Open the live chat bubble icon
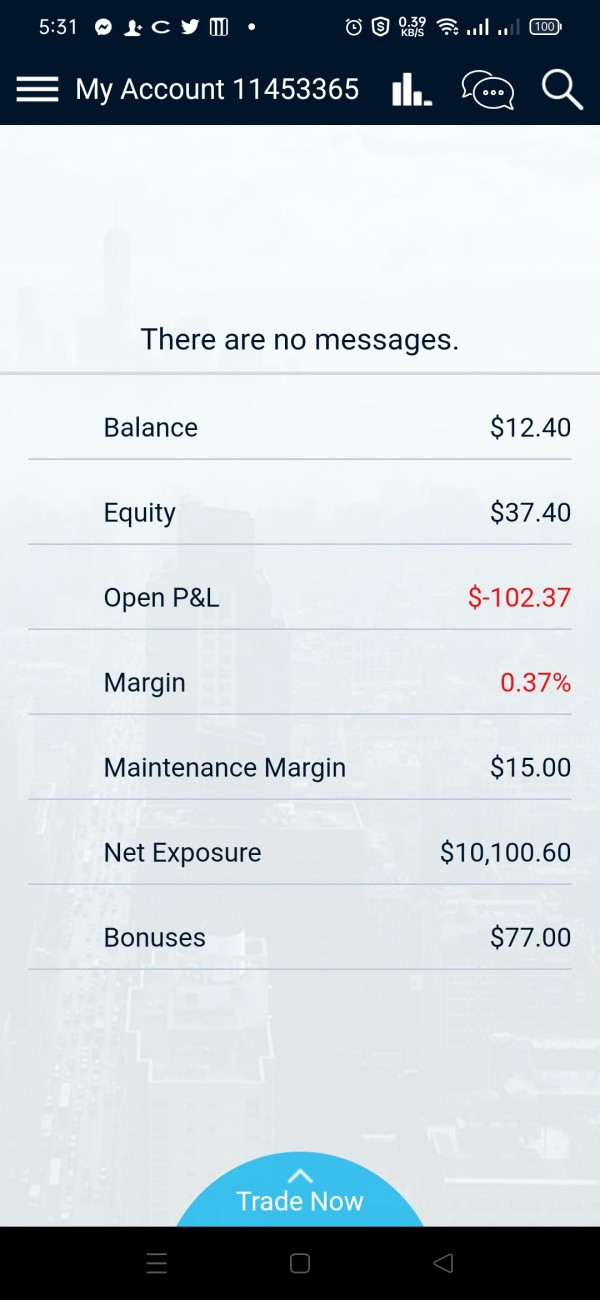Image resolution: width=600 pixels, height=1300 pixels. (487, 90)
